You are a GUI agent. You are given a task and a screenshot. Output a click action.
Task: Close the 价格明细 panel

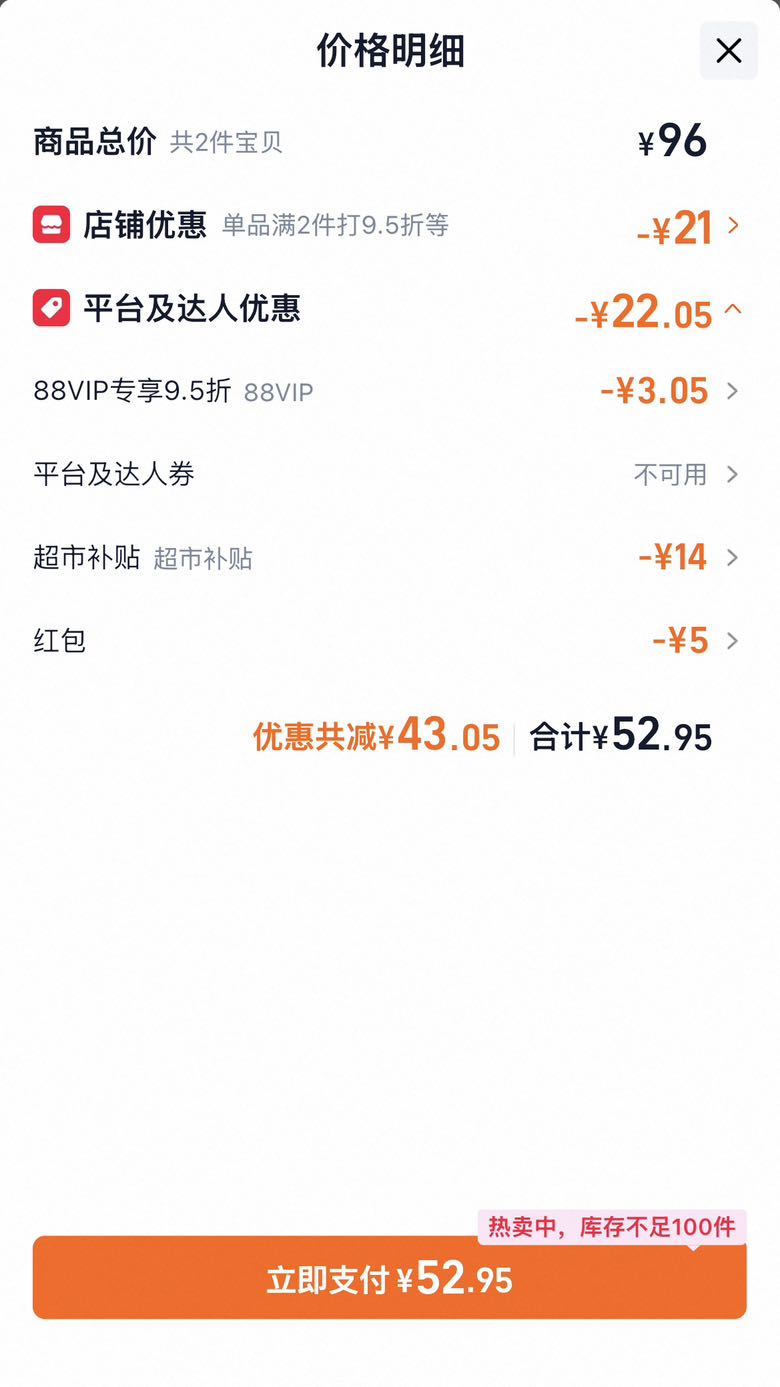728,50
